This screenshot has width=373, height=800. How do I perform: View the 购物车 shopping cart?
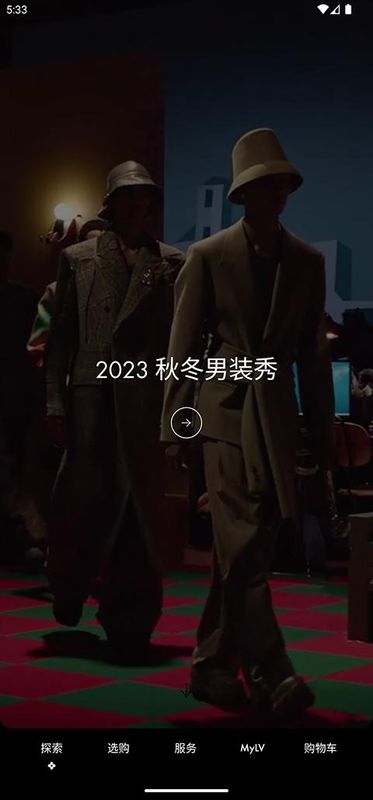[x=320, y=748]
